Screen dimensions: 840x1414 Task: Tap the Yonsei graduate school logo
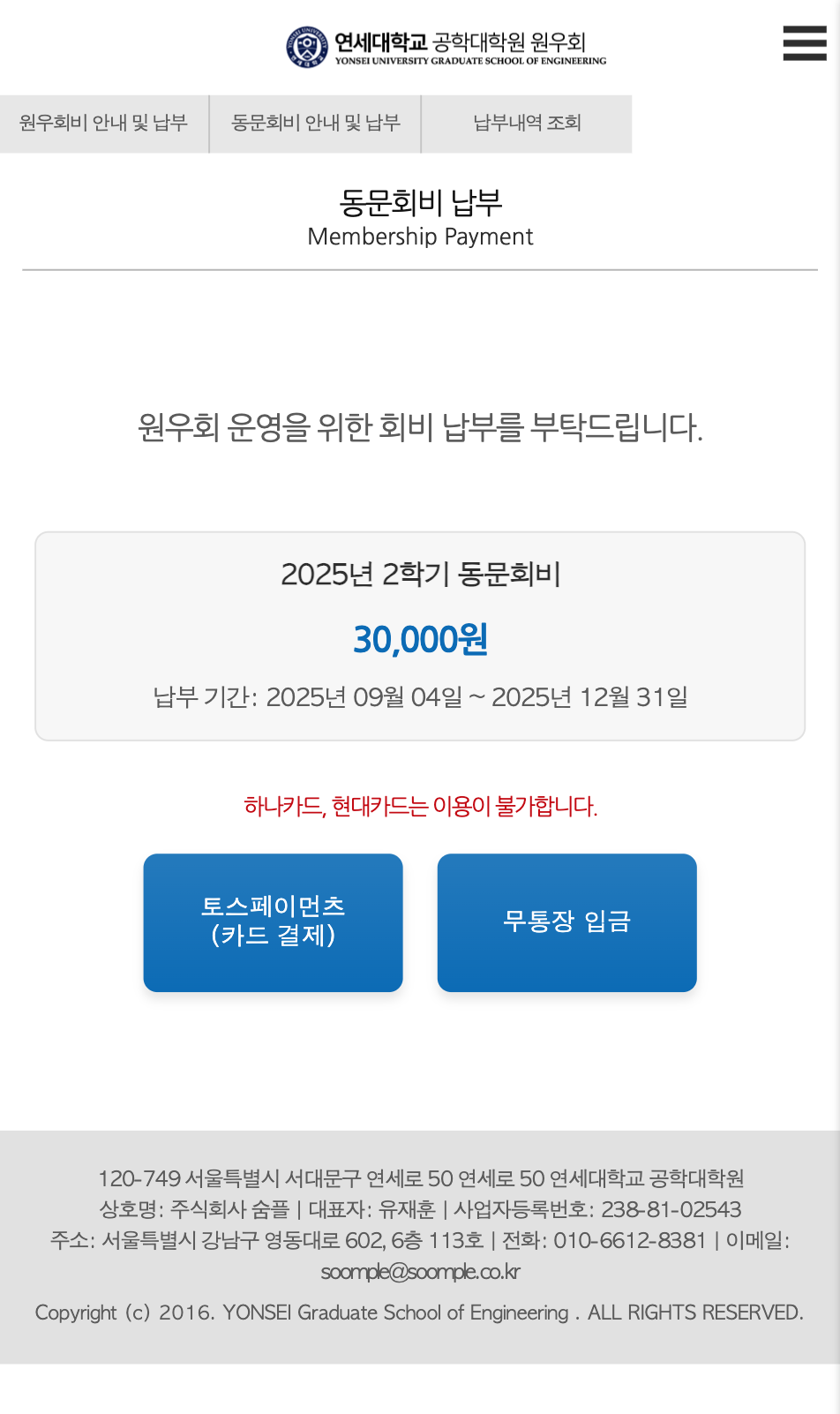tap(446, 46)
